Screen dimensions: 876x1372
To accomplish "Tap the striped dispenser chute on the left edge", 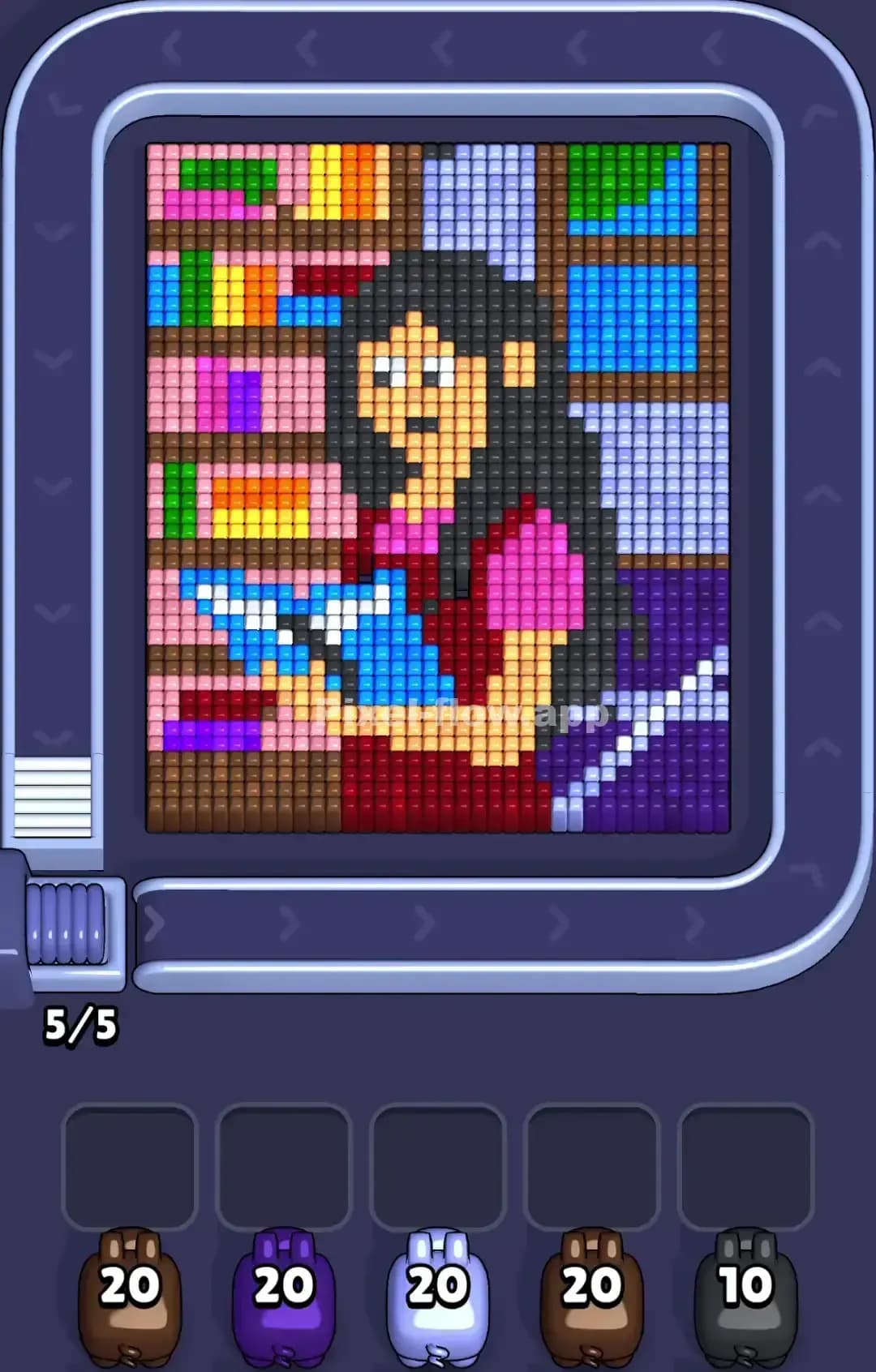I will click(x=51, y=799).
